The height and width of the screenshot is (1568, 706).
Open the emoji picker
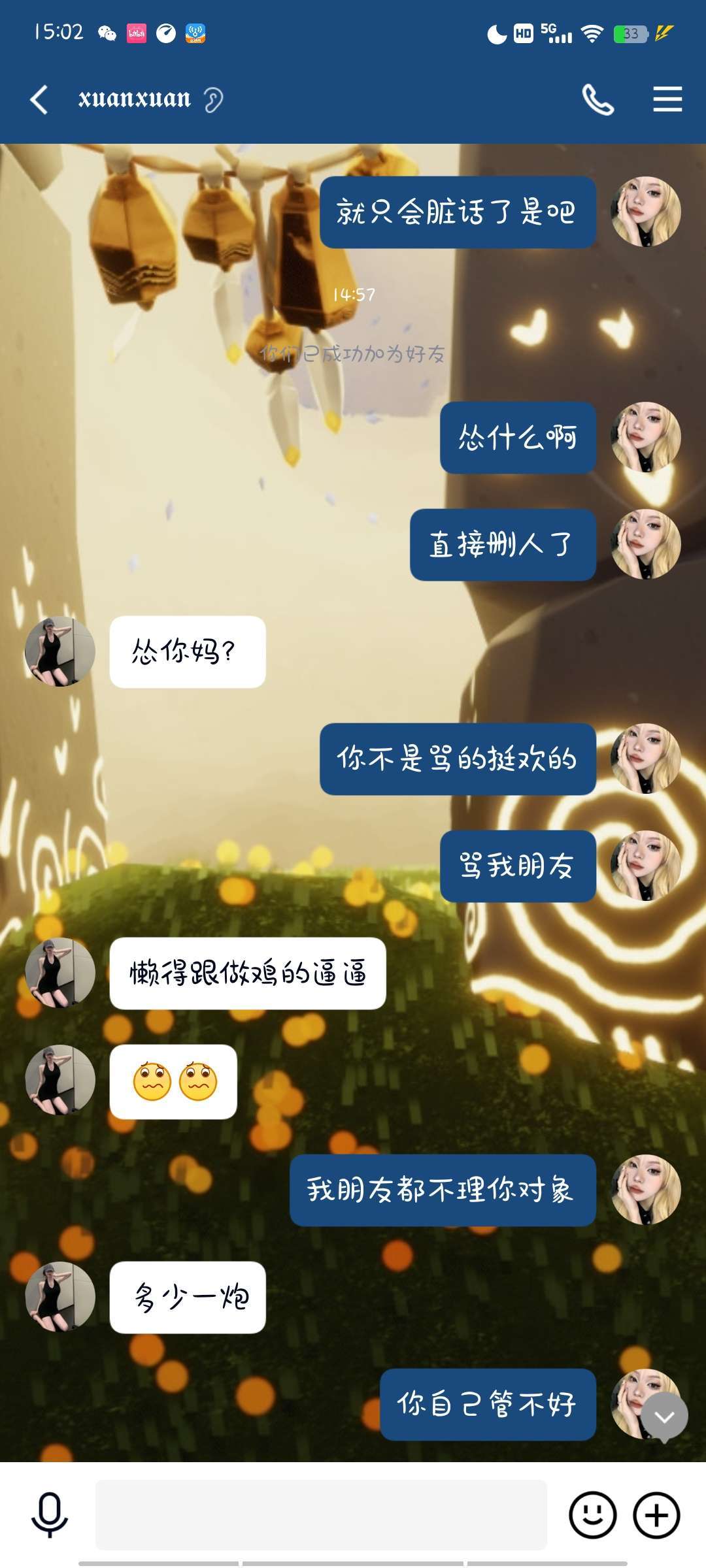[x=592, y=1514]
